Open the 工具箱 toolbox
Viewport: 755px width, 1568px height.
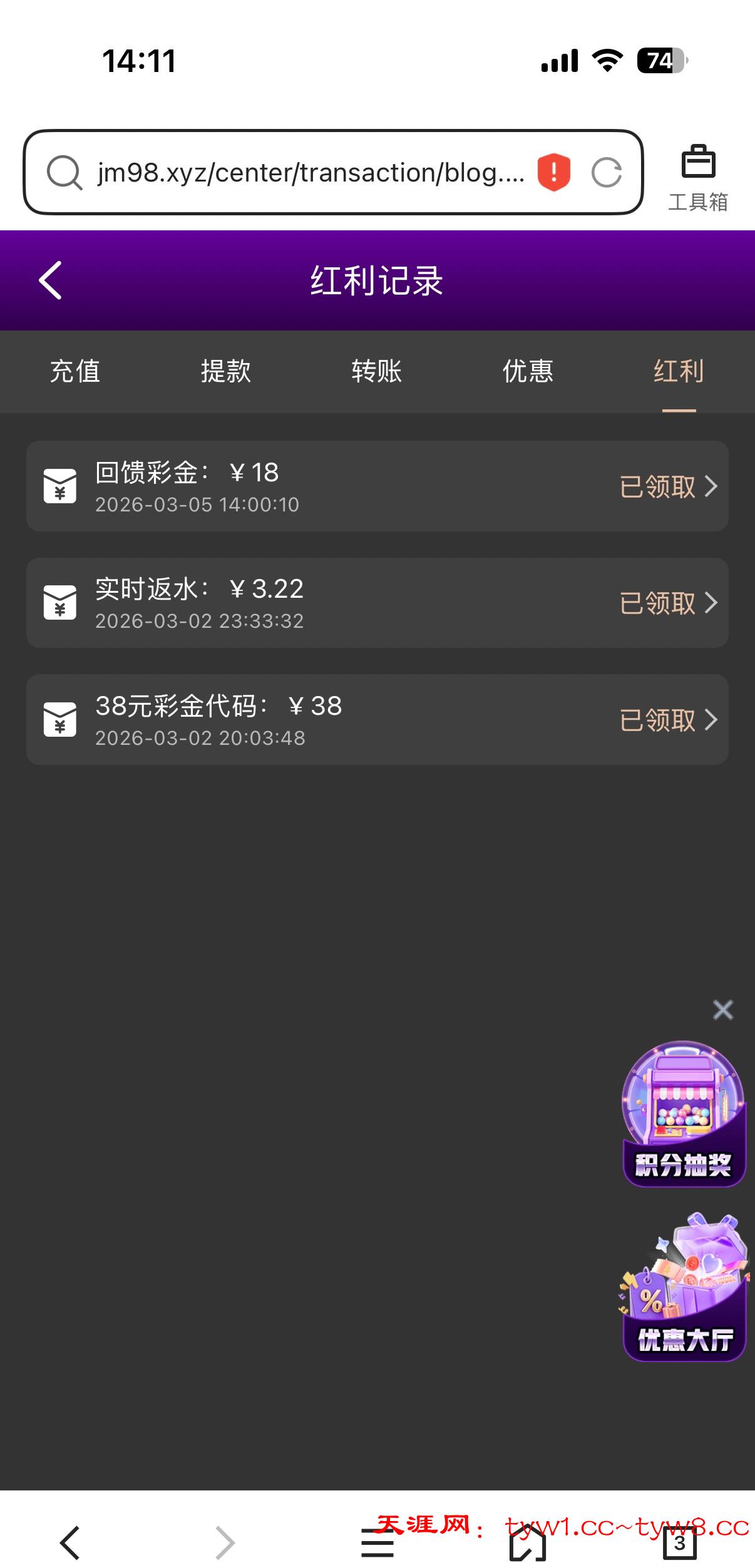698,178
